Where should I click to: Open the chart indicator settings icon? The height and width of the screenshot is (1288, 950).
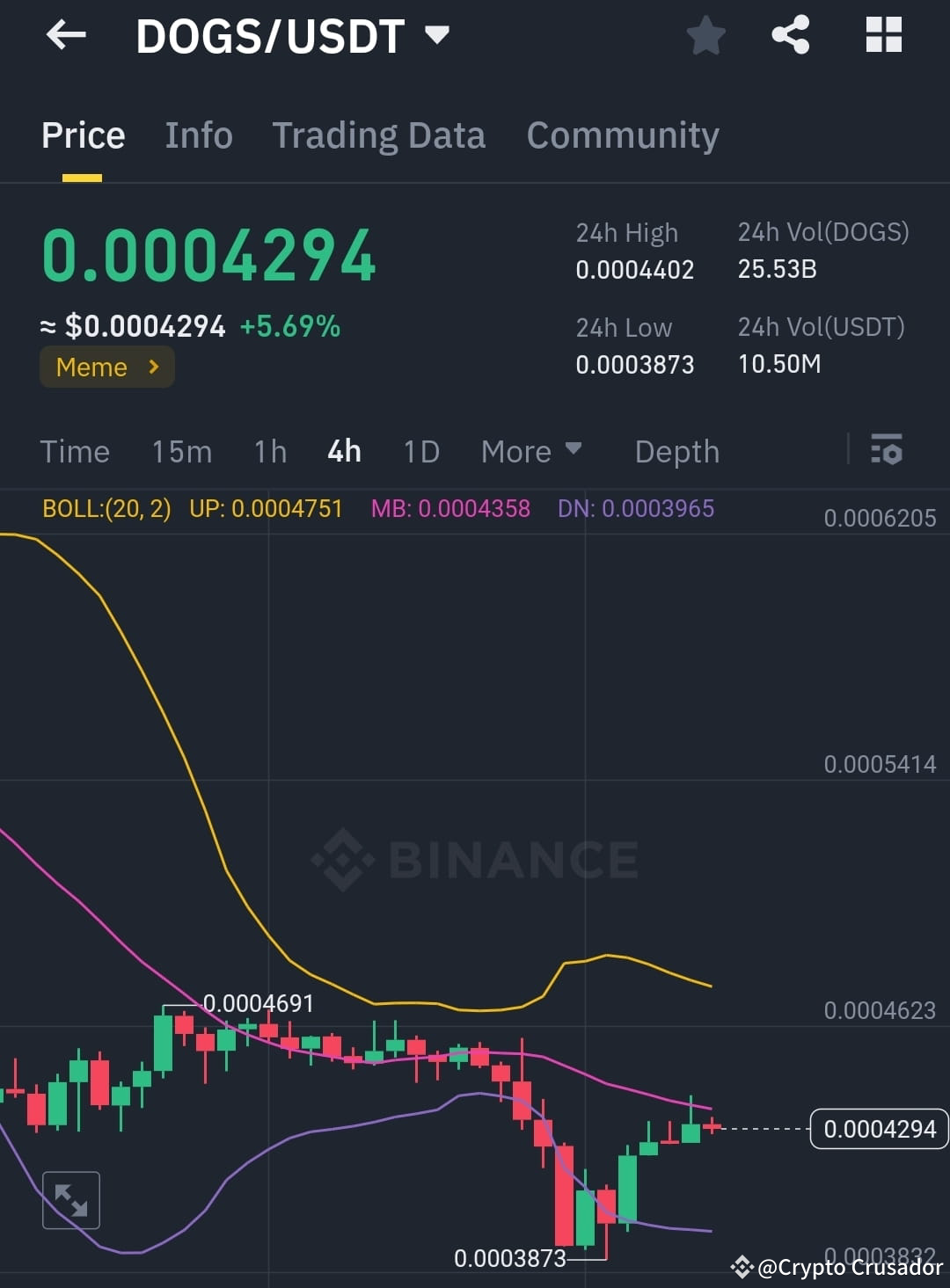click(x=888, y=451)
